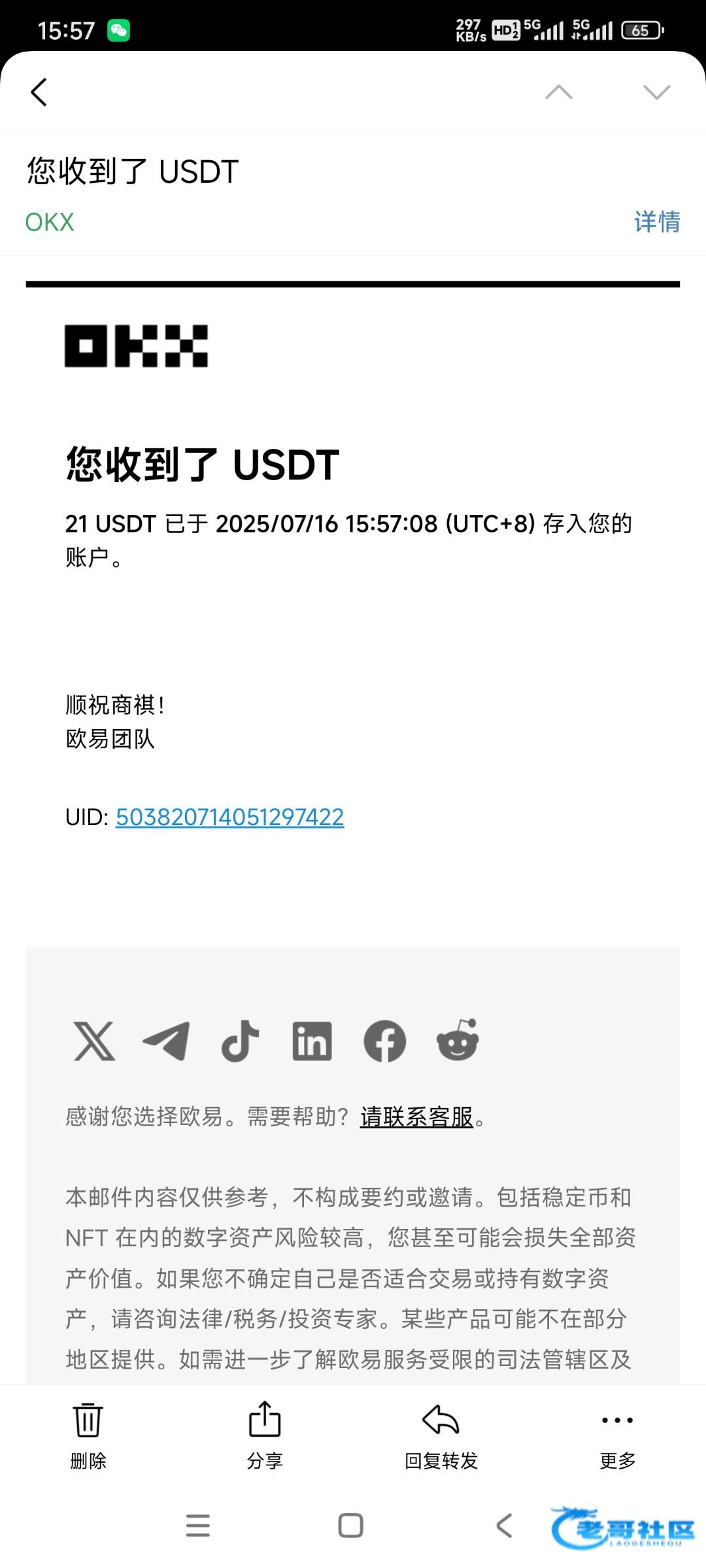The width and height of the screenshot is (706, 1568).
Task: Open the 详情 email details
Action: click(x=656, y=222)
